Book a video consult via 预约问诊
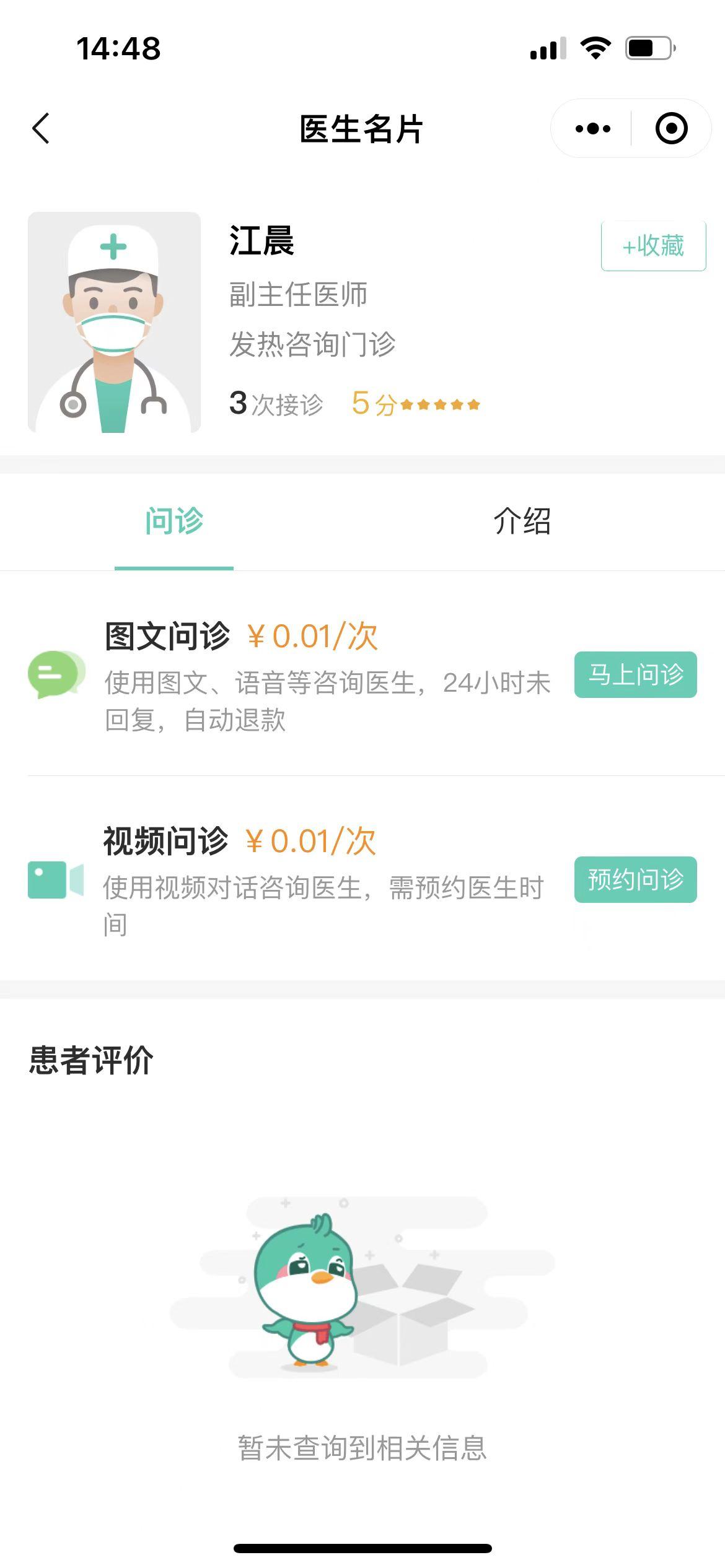 pyautogui.click(x=635, y=879)
